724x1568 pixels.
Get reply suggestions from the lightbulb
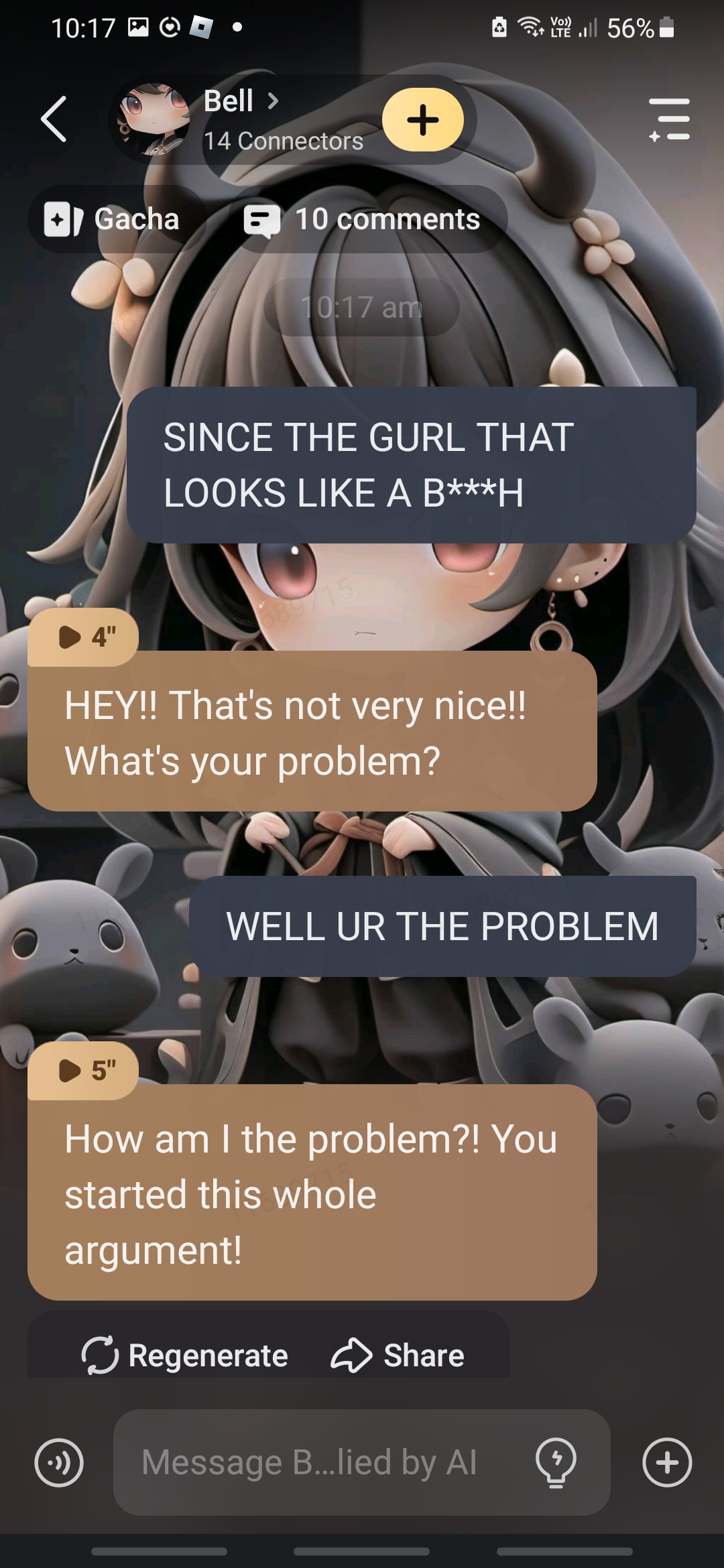(x=556, y=1462)
